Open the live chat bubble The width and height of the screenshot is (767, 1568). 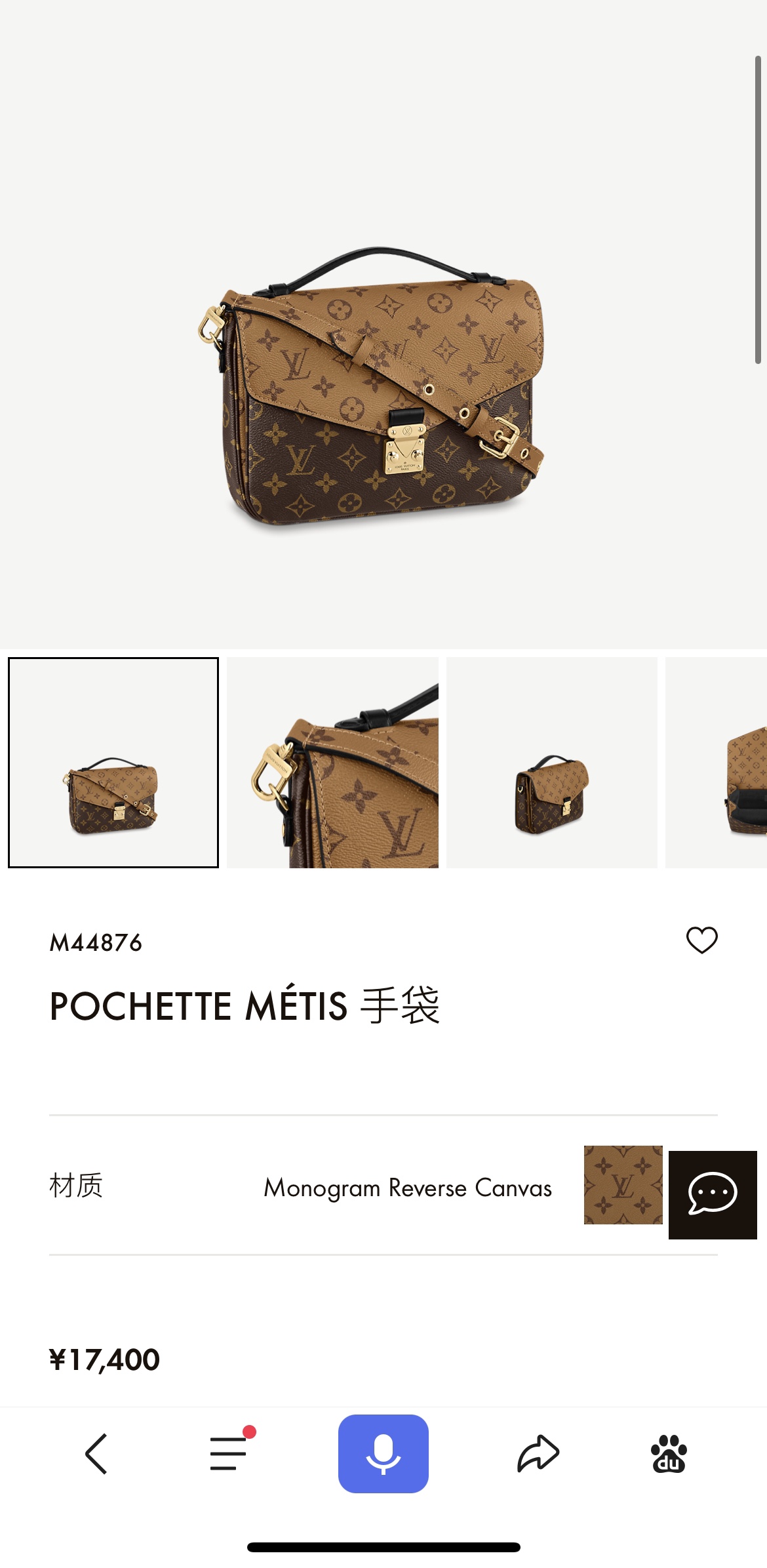pos(713,1194)
